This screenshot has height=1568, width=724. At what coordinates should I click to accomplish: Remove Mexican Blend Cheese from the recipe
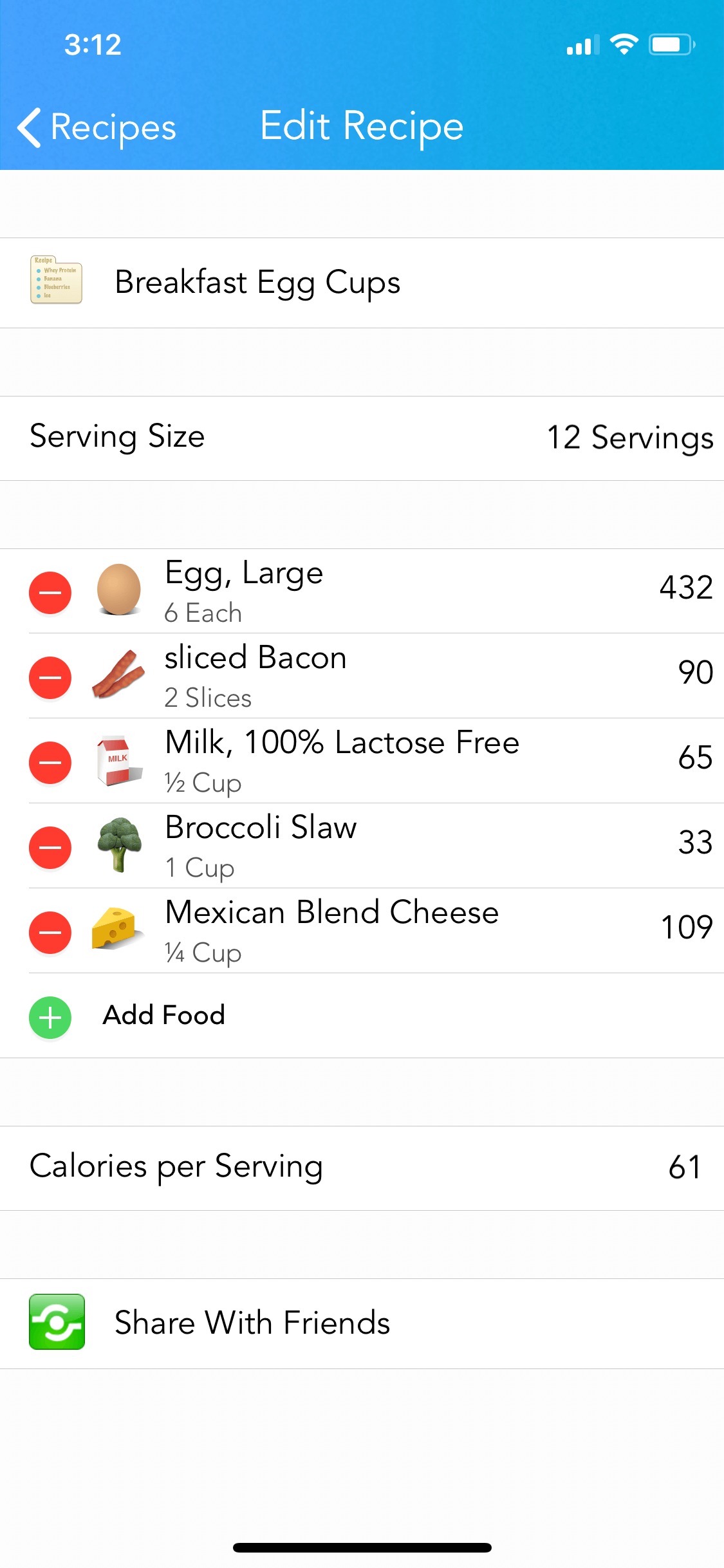pyautogui.click(x=50, y=932)
